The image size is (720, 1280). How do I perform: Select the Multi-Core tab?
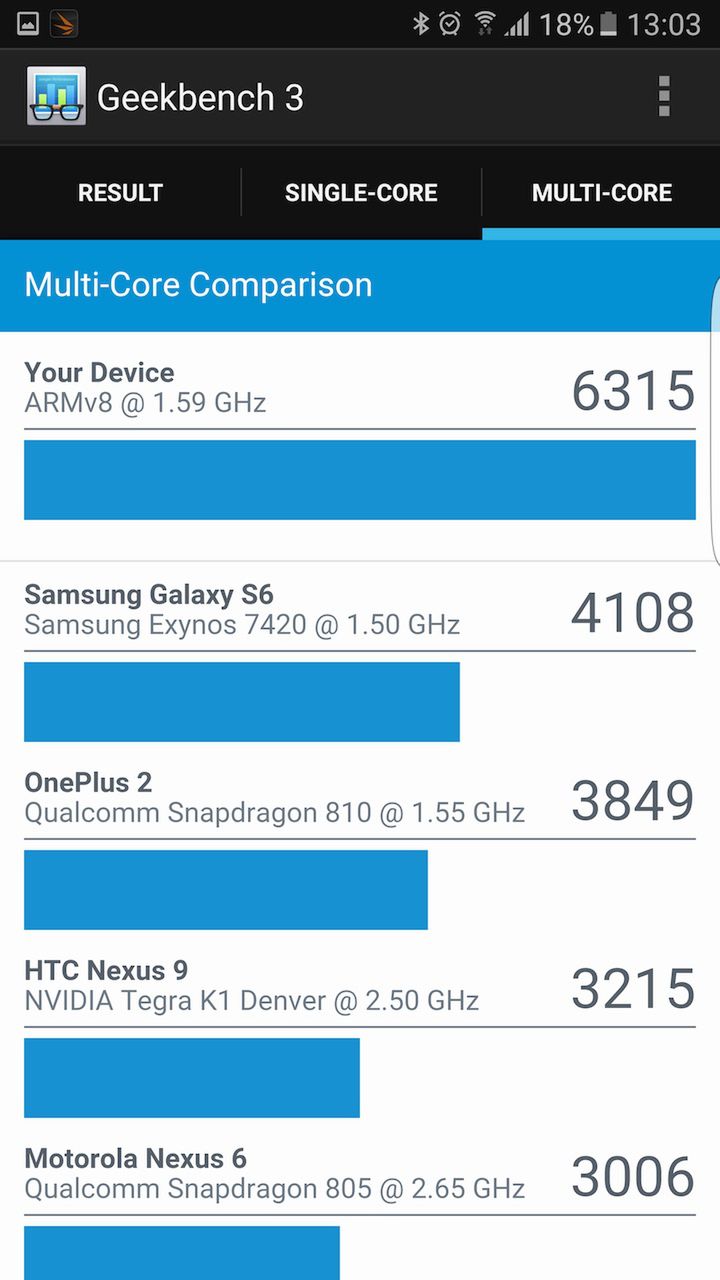tap(601, 193)
